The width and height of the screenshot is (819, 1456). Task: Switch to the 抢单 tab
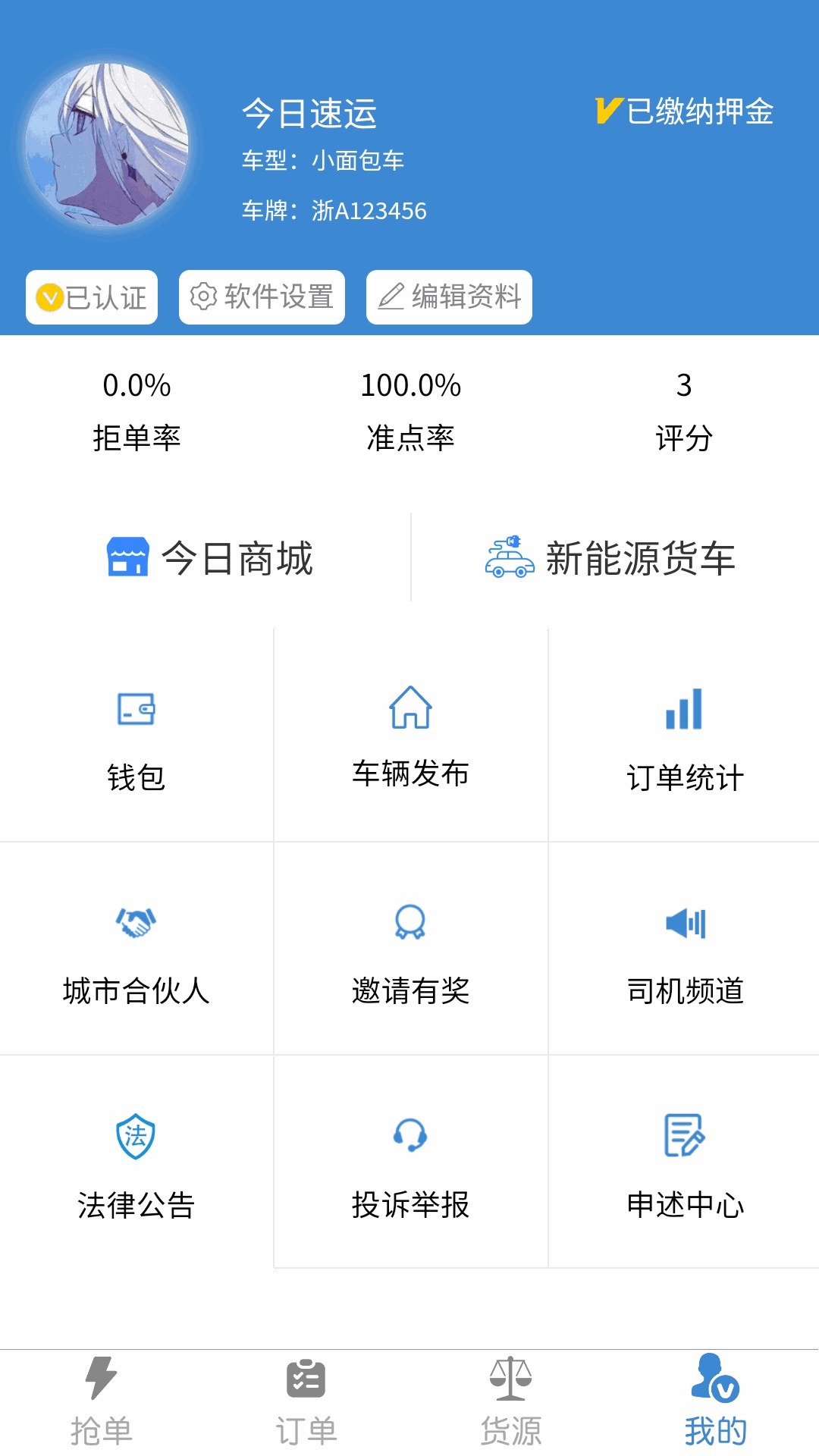point(102,1401)
